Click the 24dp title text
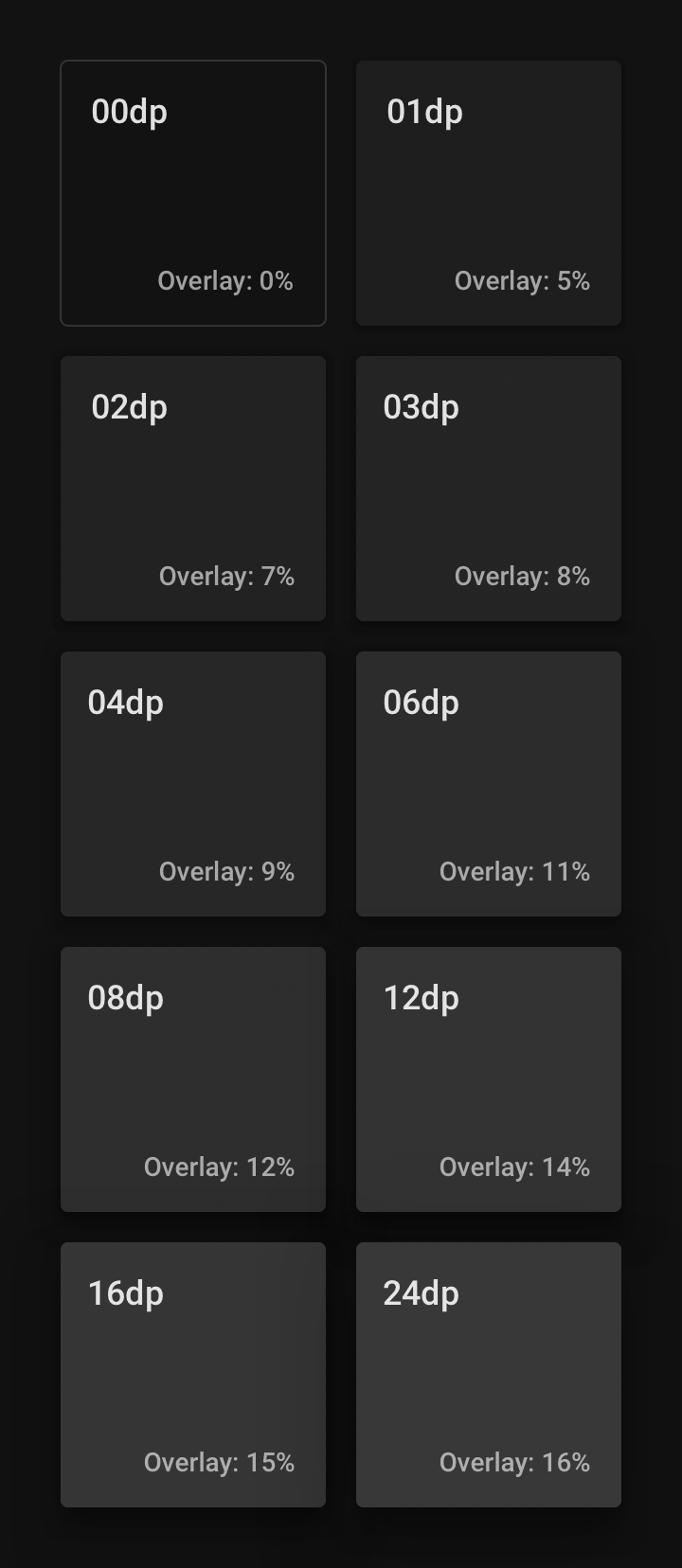The width and height of the screenshot is (682, 1568). (x=421, y=1292)
